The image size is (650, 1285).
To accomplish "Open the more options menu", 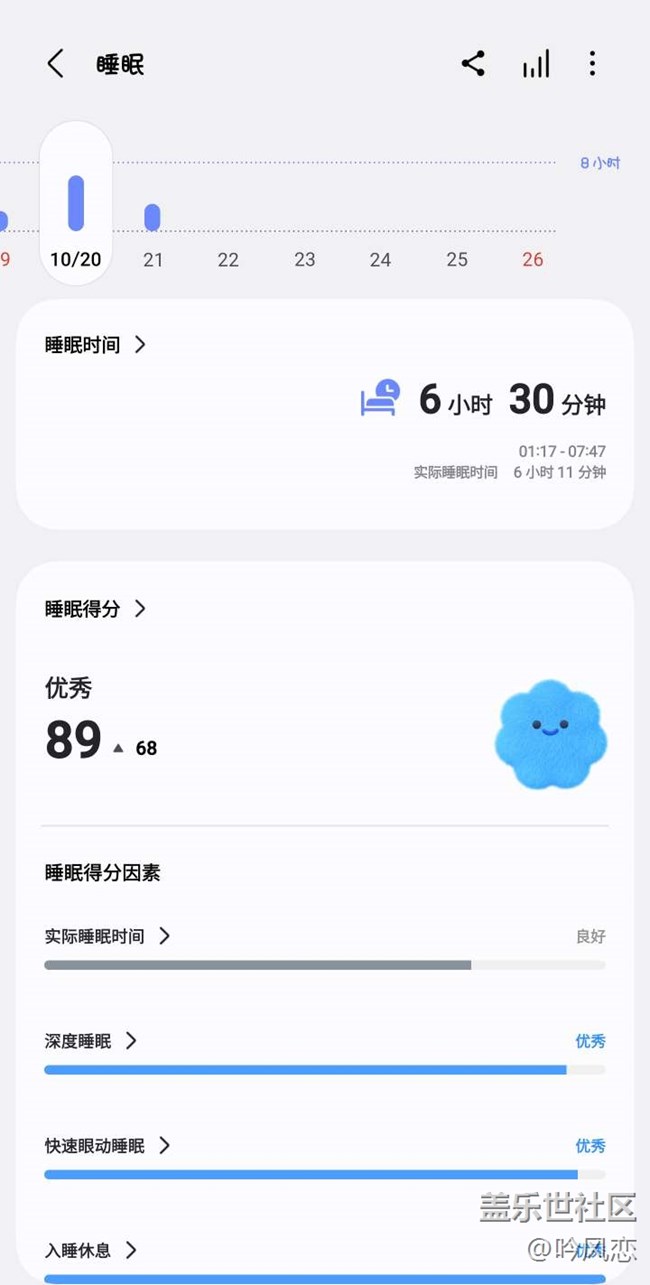I will coord(592,65).
